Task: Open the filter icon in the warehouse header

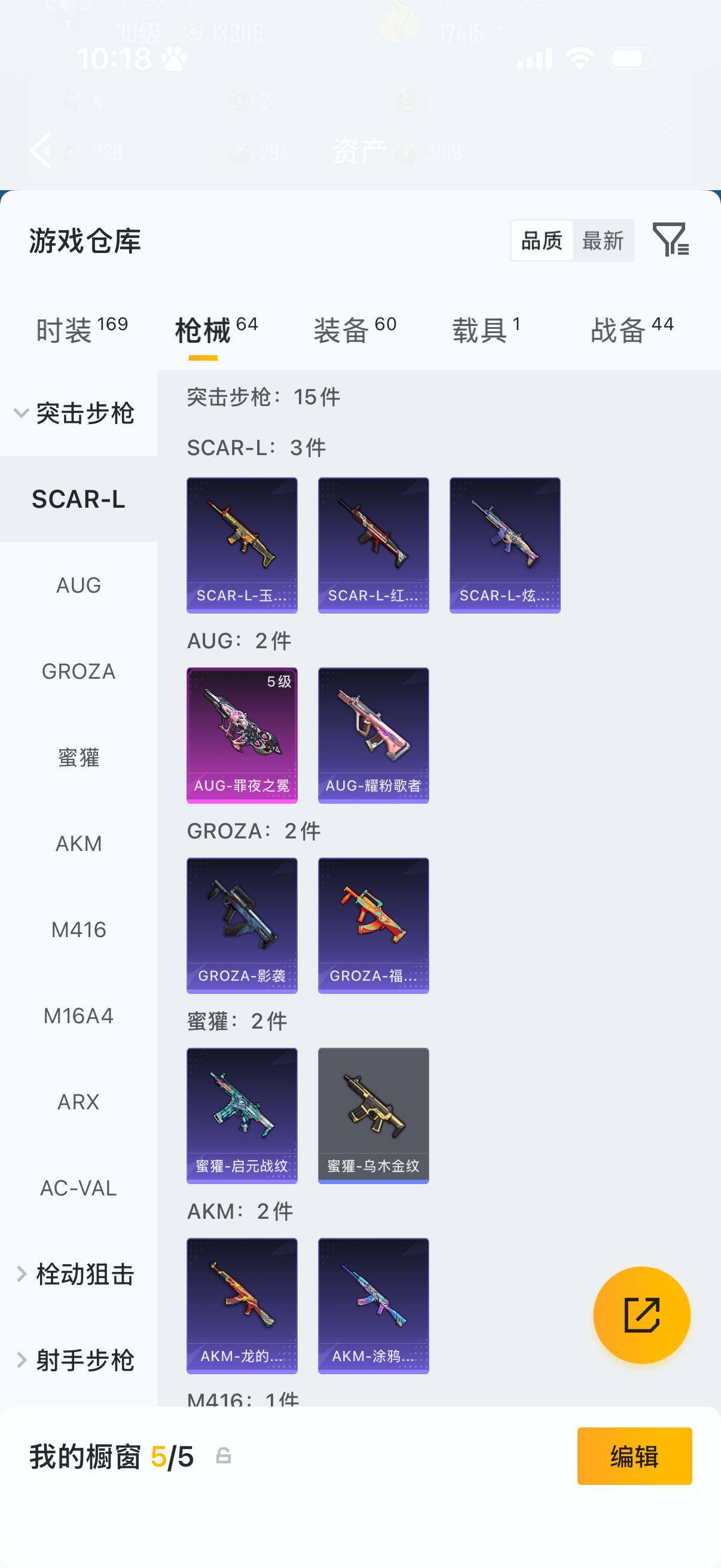Action: (x=670, y=240)
